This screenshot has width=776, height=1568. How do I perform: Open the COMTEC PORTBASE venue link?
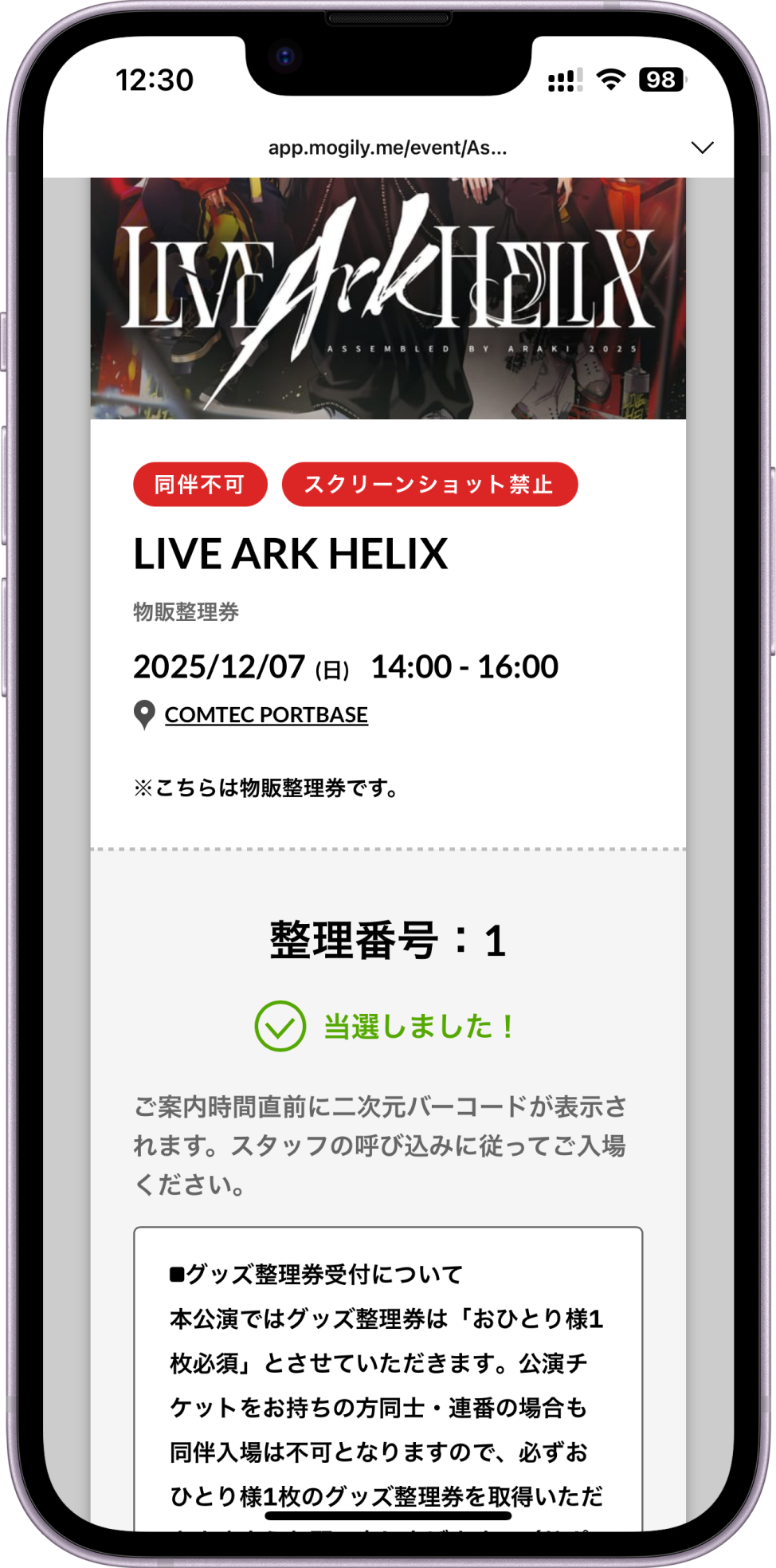pyautogui.click(x=266, y=715)
